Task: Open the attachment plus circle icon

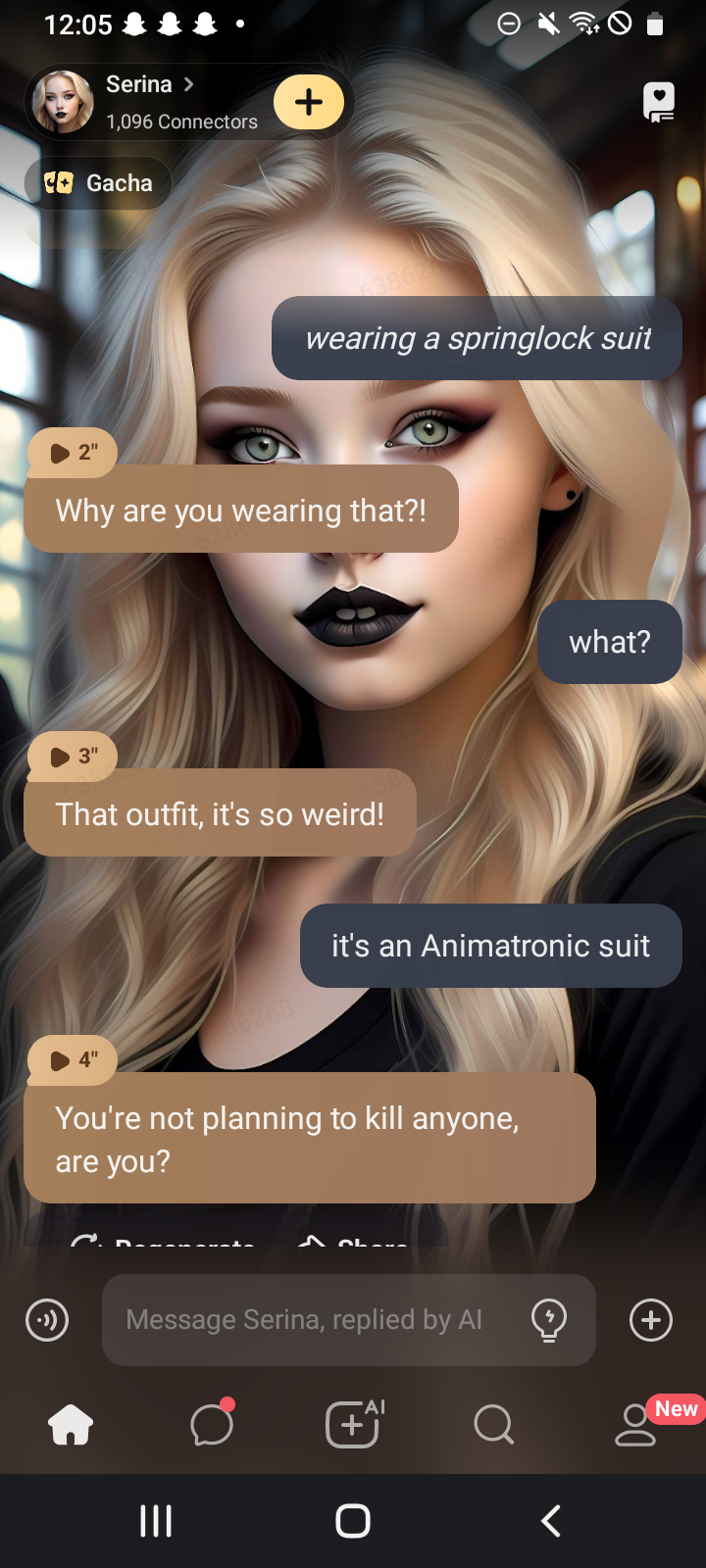Action: (x=651, y=1320)
